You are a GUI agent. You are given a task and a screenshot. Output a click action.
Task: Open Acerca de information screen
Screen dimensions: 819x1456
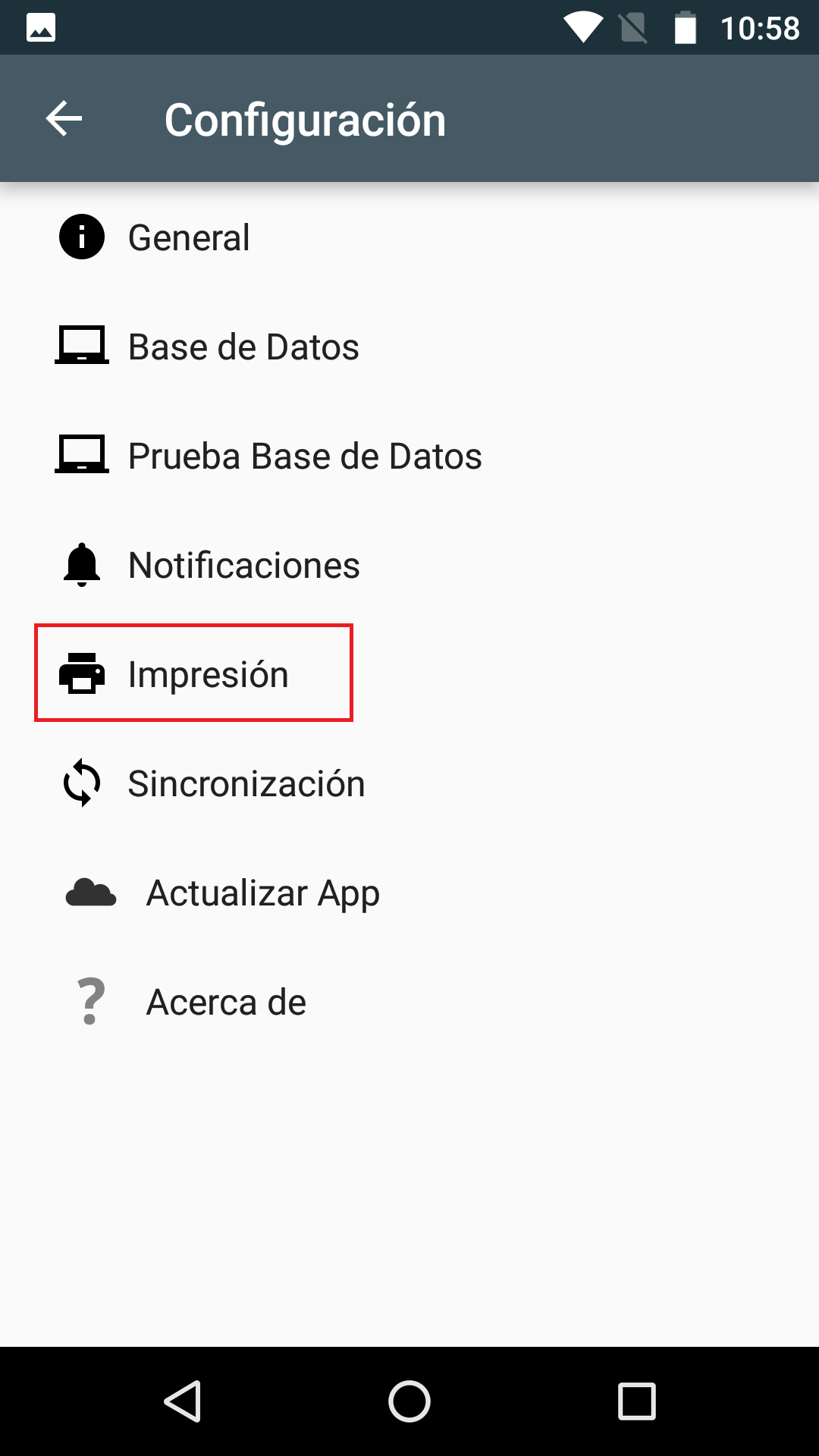click(x=226, y=1002)
